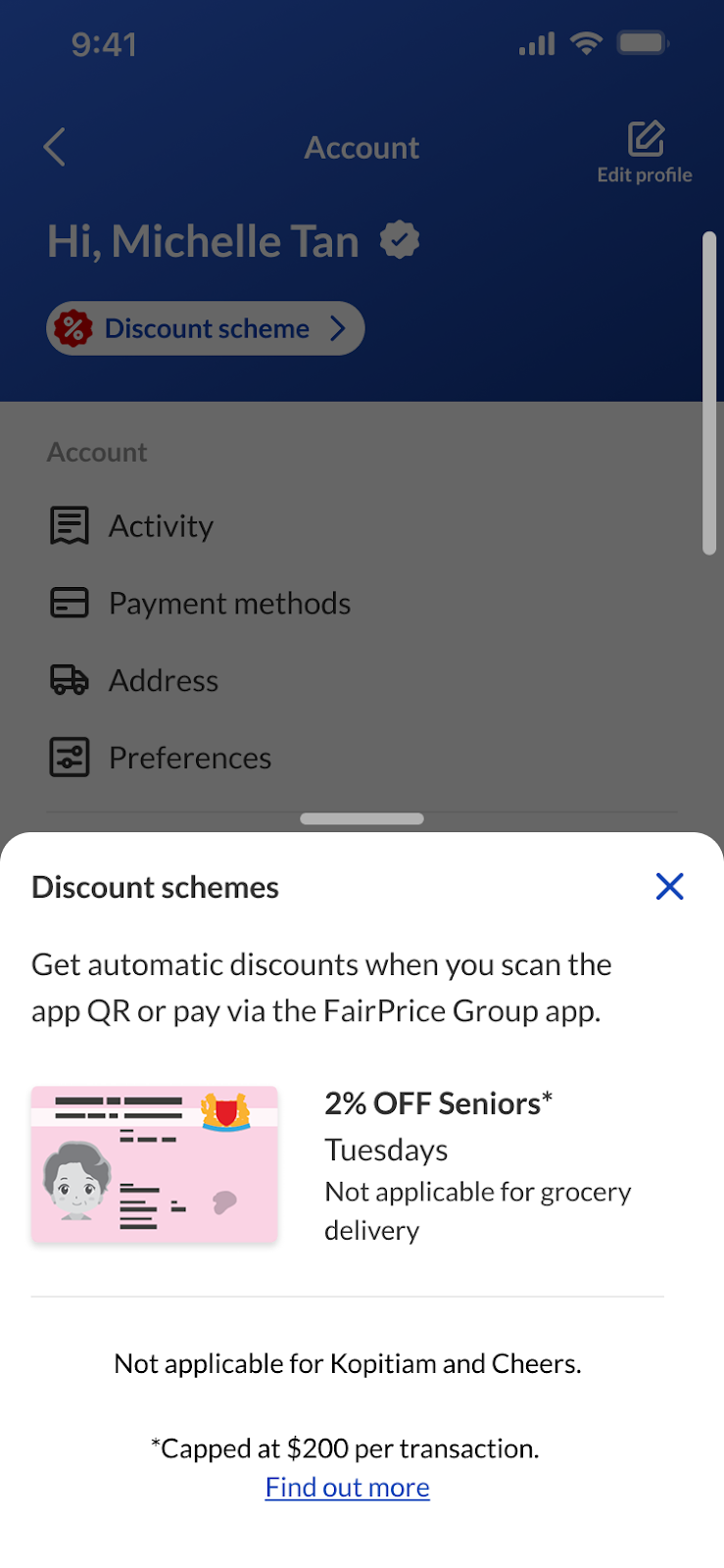The image size is (724, 1568).
Task: Open Activity
Action: 161,526
